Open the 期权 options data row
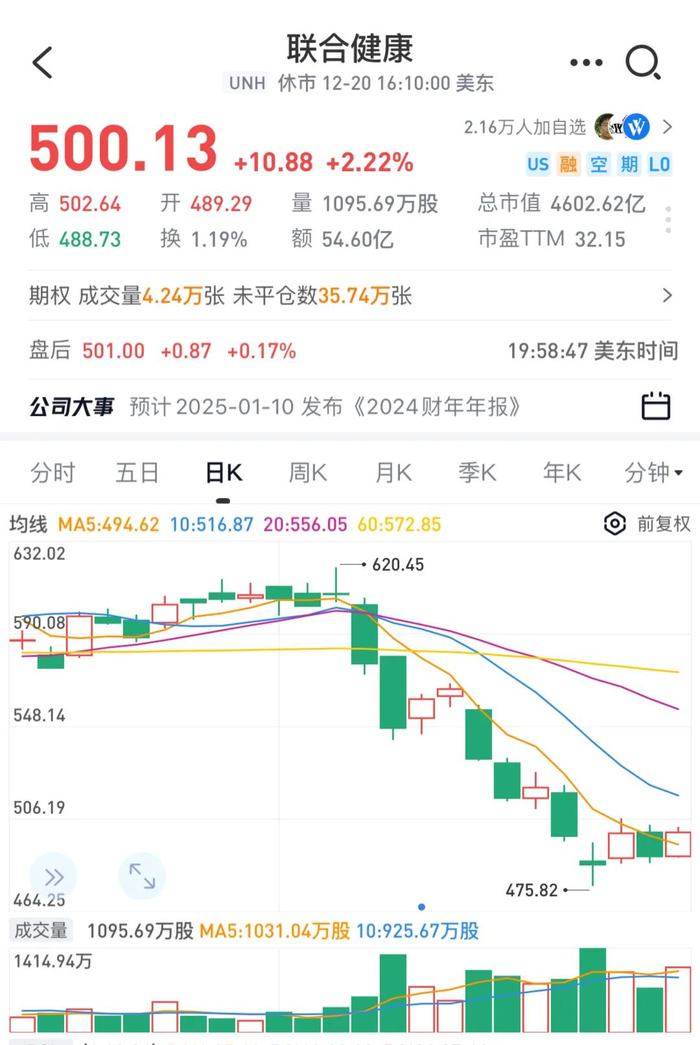 [350, 296]
